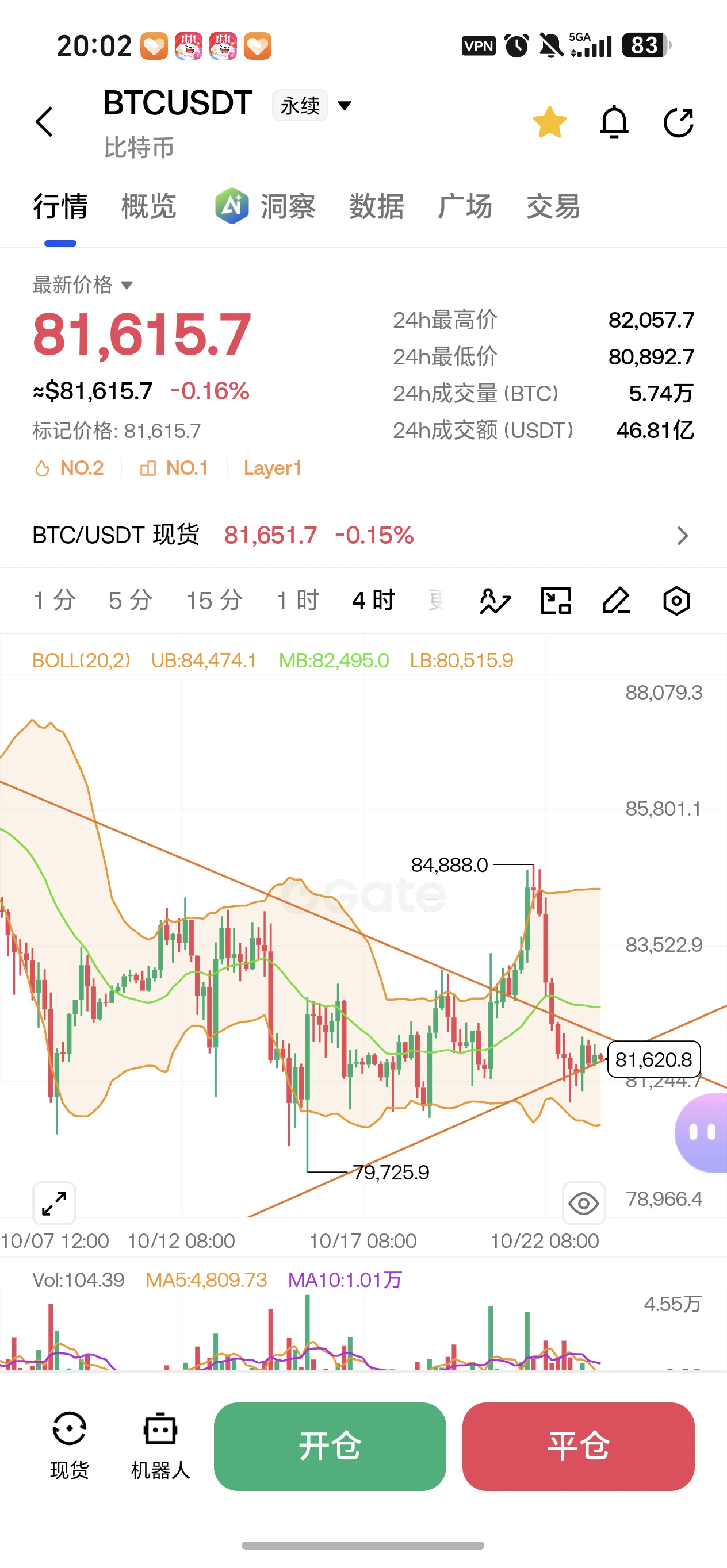This screenshot has width=727, height=1568.
Task: Switch to the 概览 tab
Action: (148, 206)
